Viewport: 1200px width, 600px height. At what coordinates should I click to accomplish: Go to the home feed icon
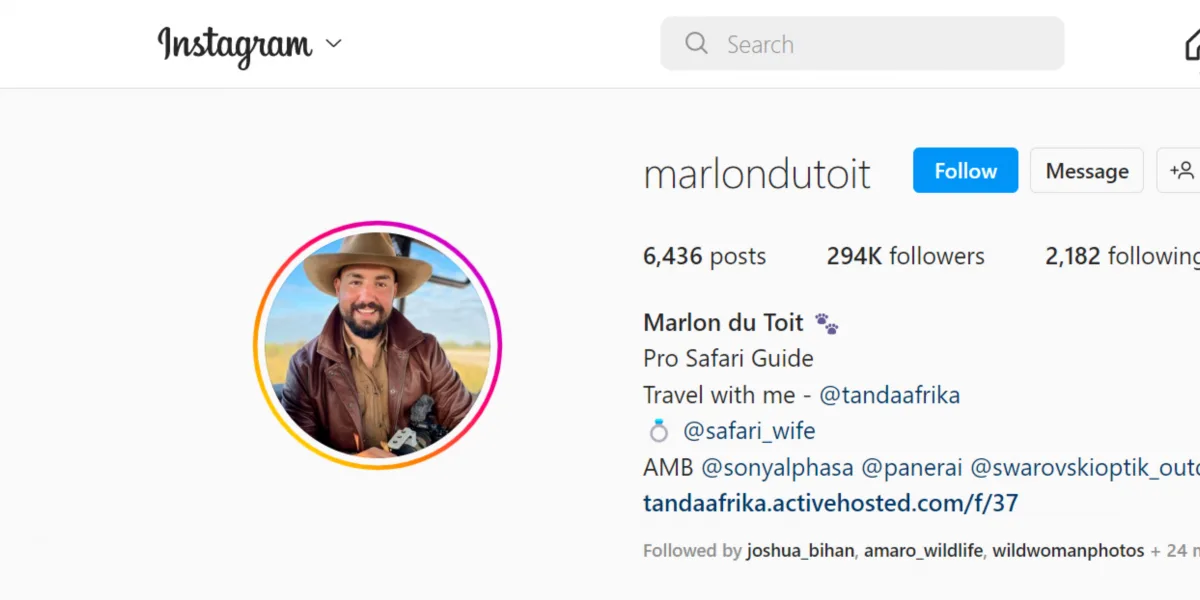point(1192,44)
